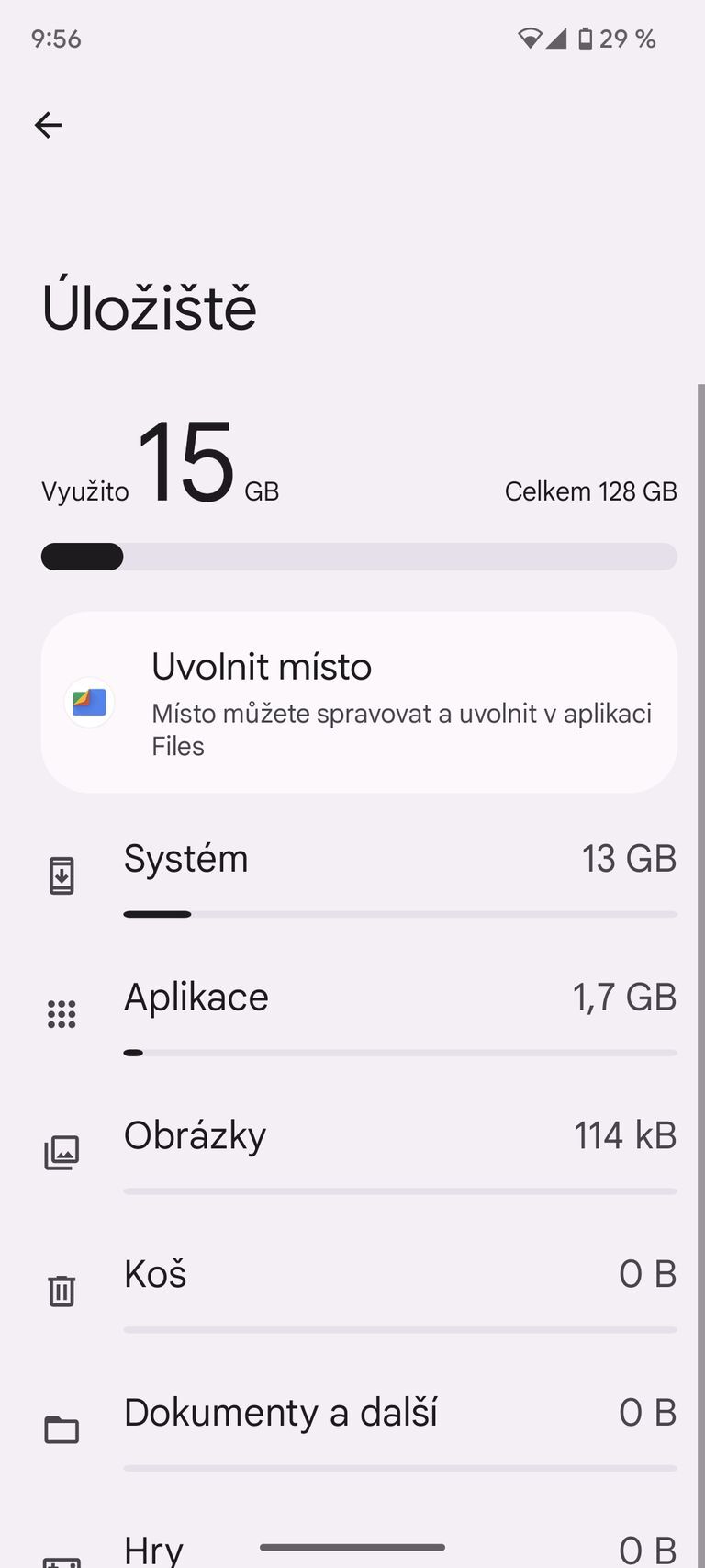The width and height of the screenshot is (705, 1568).
Task: Tap the System storage icon
Action: 61,874
